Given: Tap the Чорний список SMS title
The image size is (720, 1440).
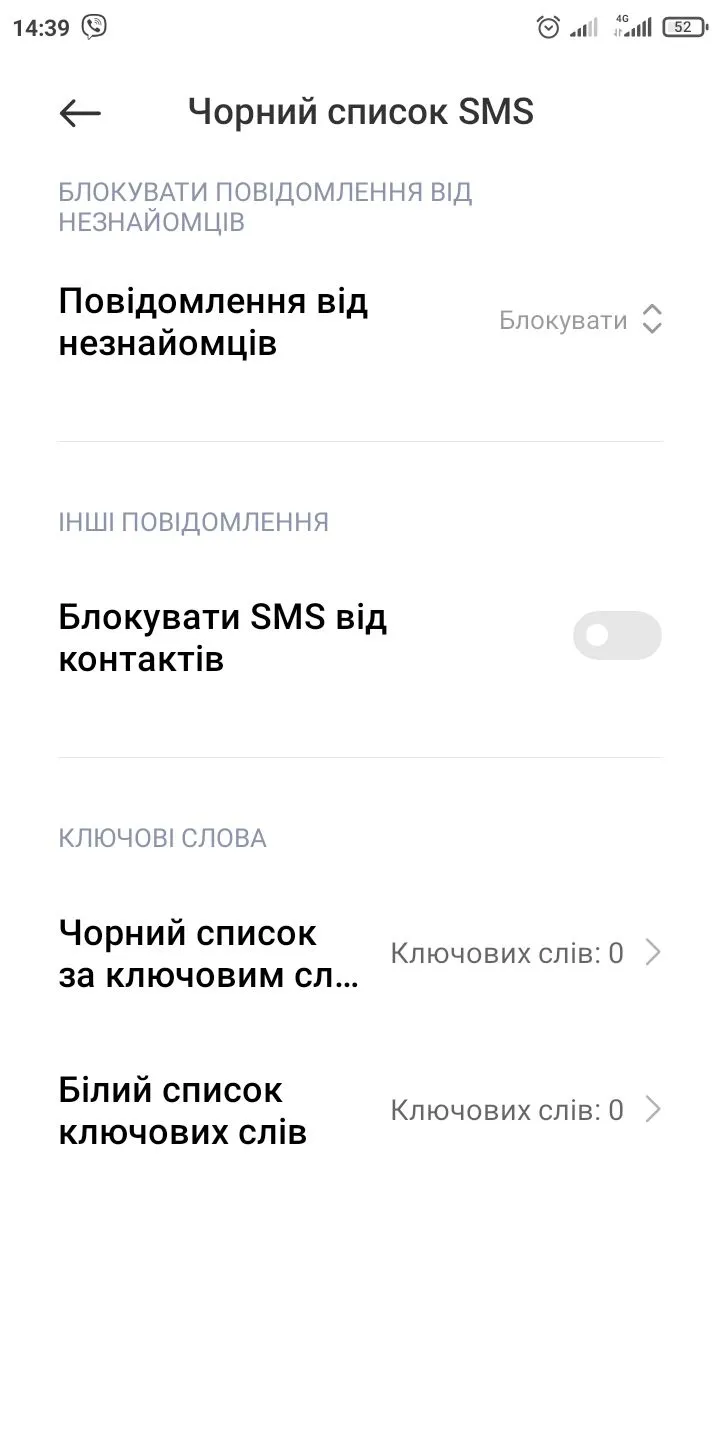Looking at the screenshot, I should [360, 112].
